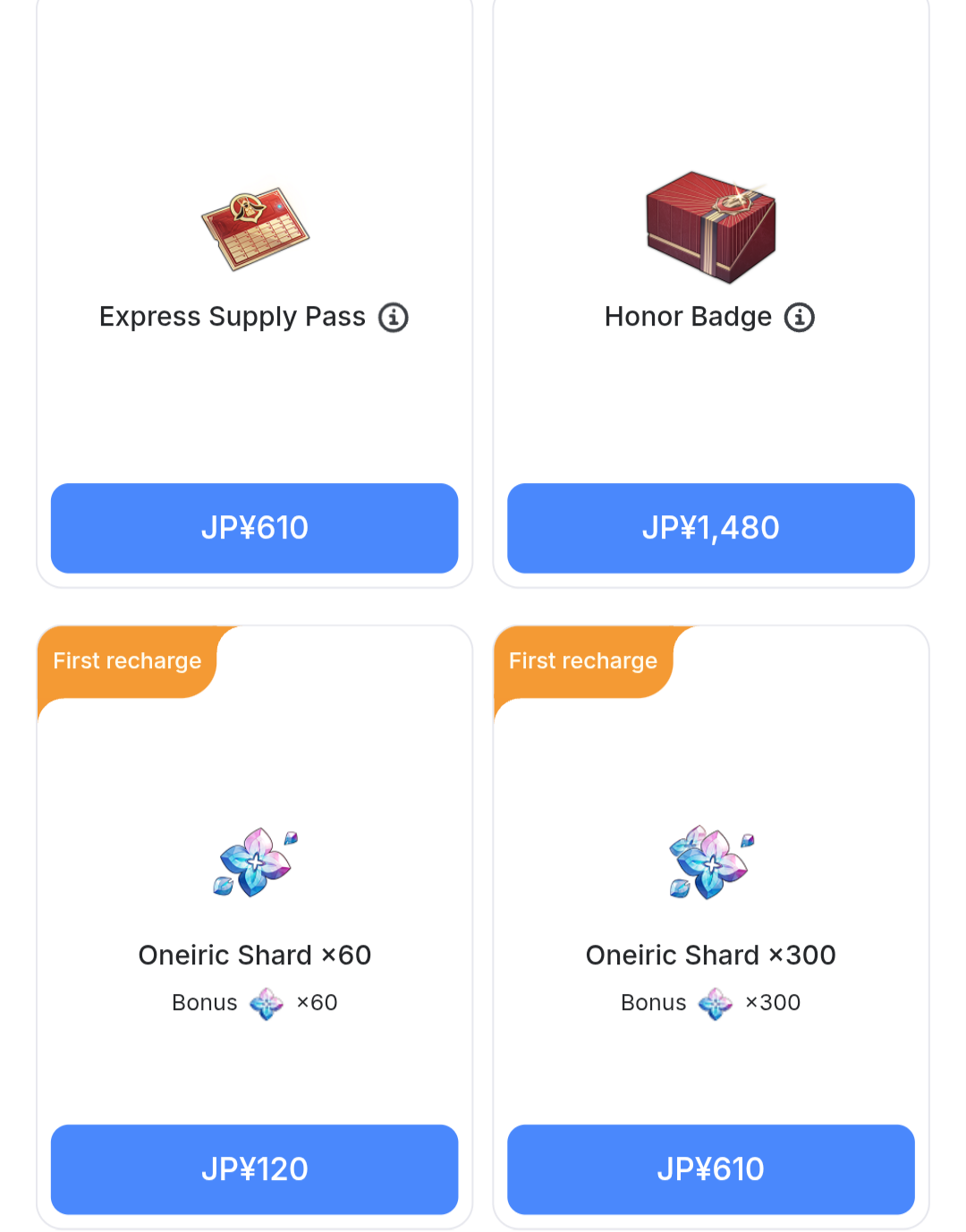Open info icon next to Express Supply Pass
The width and height of the screenshot is (966, 1232).
(x=394, y=318)
